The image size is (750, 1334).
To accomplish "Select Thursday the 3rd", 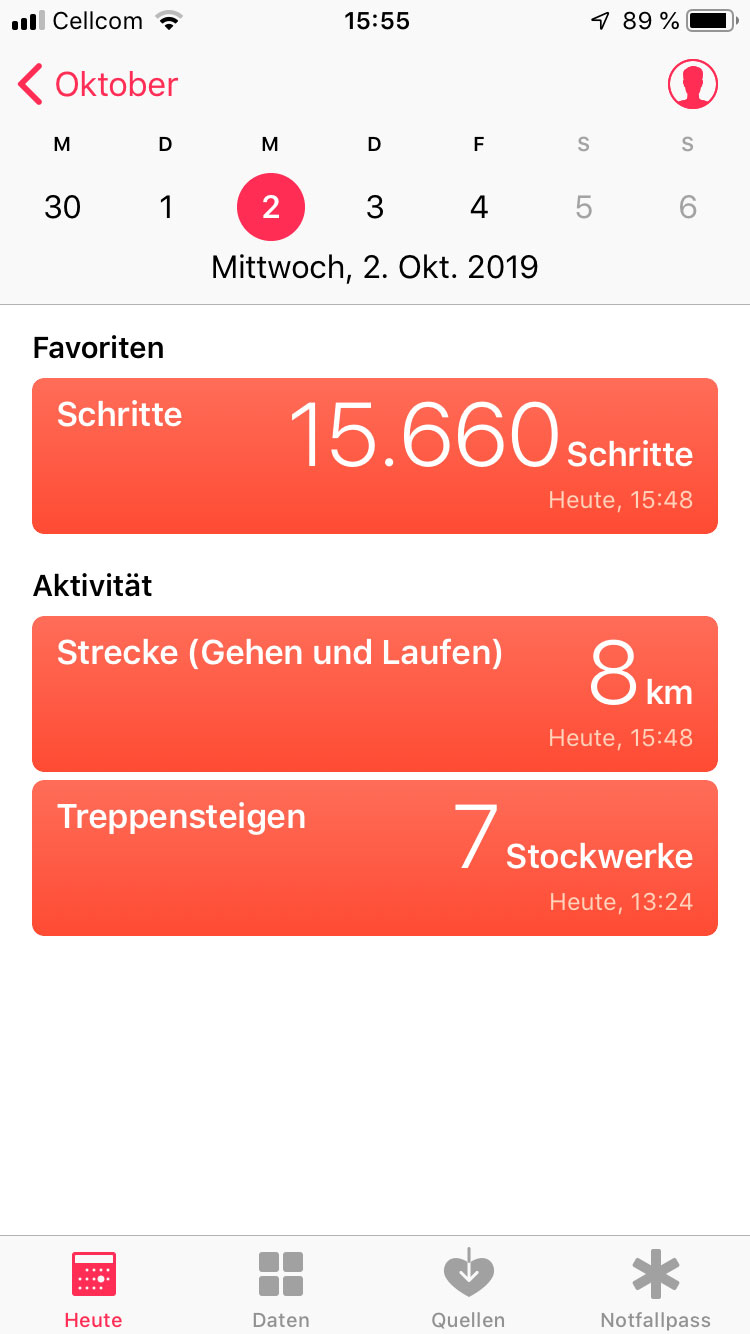I will pyautogui.click(x=374, y=207).
